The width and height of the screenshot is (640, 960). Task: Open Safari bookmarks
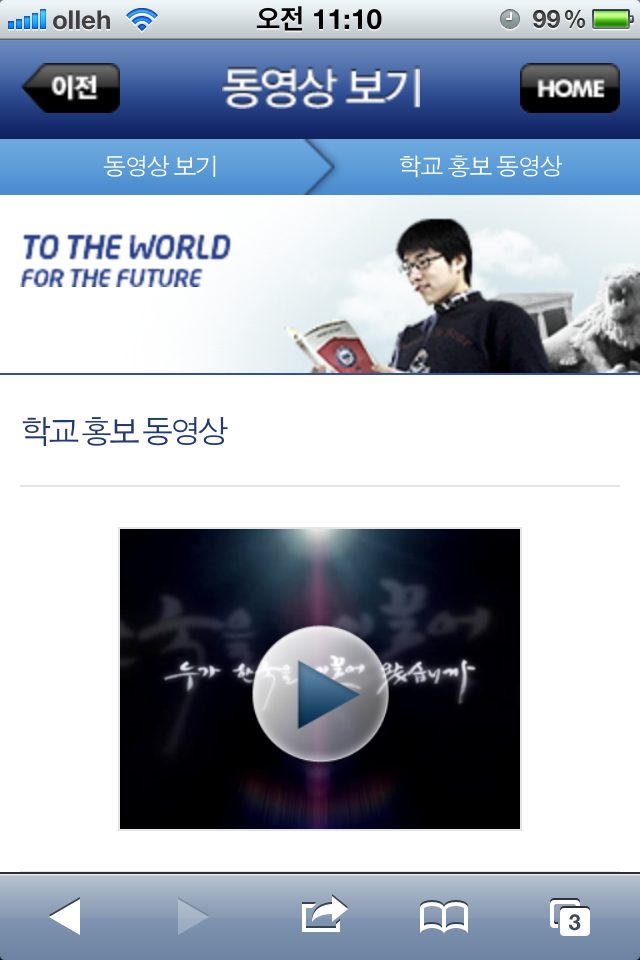pos(444,916)
